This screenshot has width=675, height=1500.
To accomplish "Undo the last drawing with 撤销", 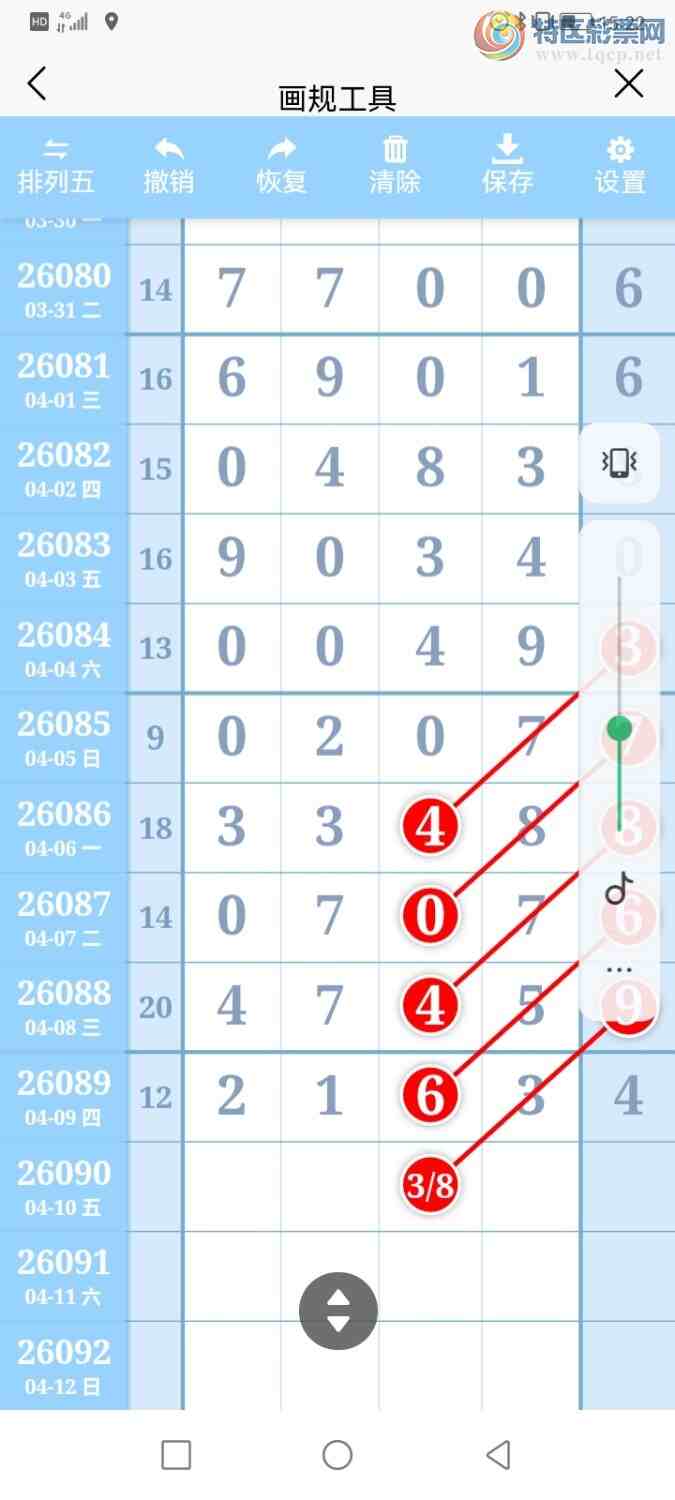I will click(x=168, y=166).
